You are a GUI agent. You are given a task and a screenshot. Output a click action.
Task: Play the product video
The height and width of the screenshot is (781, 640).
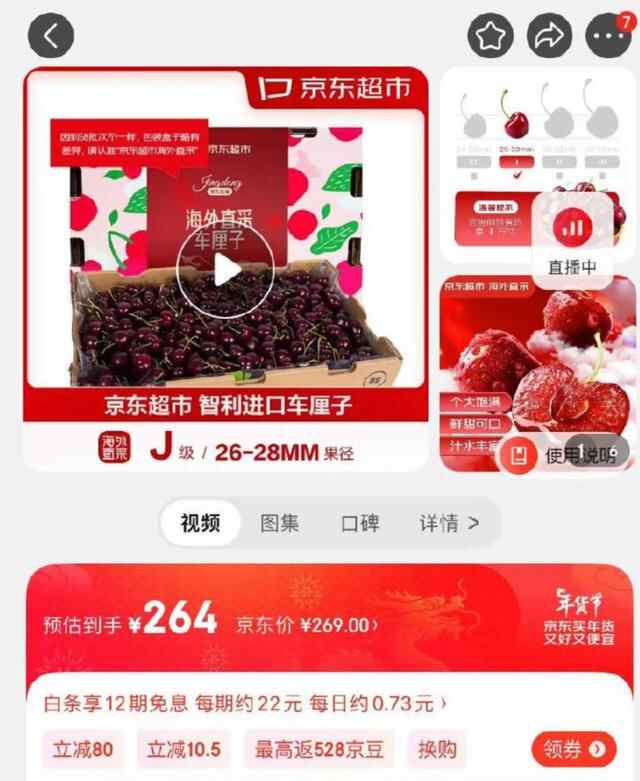pyautogui.click(x=225, y=268)
